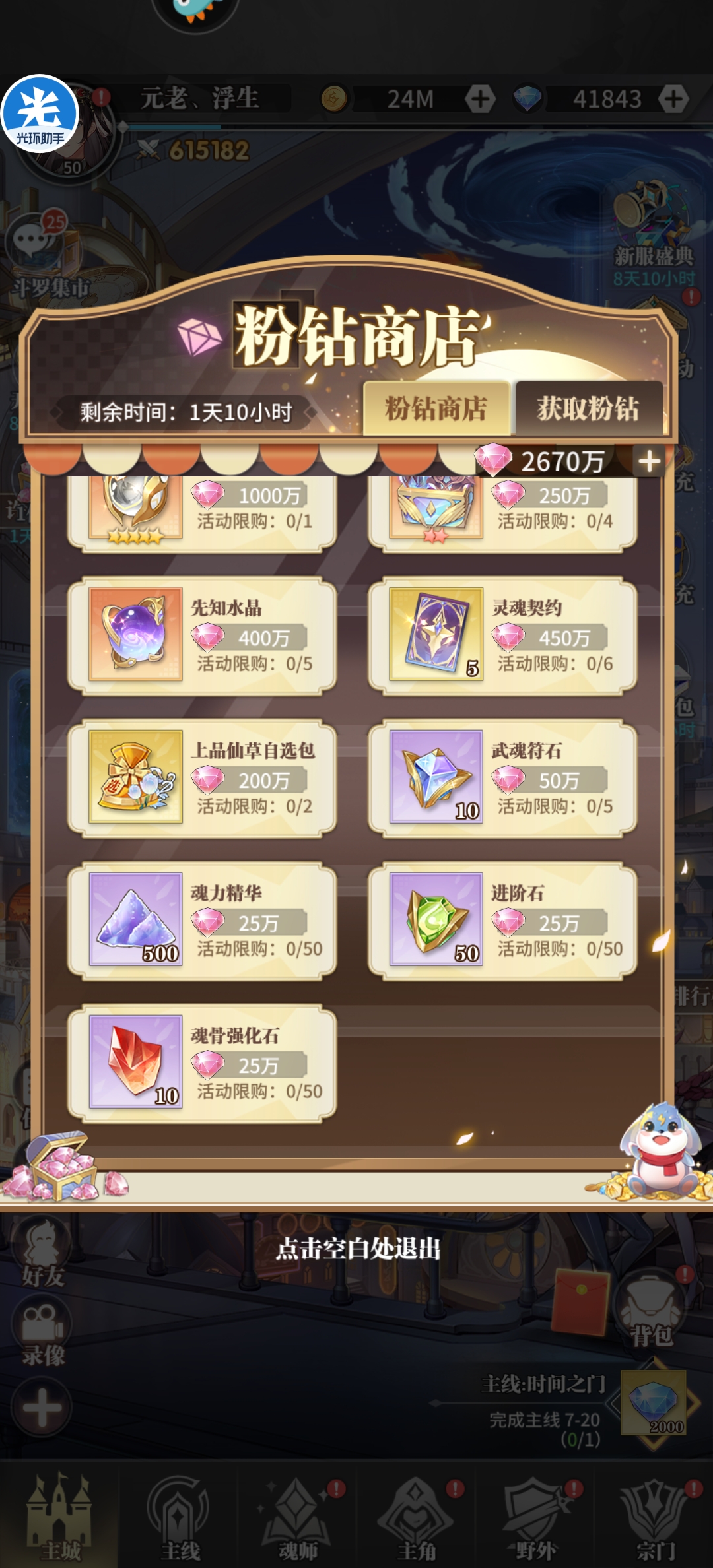Tap the 魂骨强化石 item card

(x=202, y=1064)
